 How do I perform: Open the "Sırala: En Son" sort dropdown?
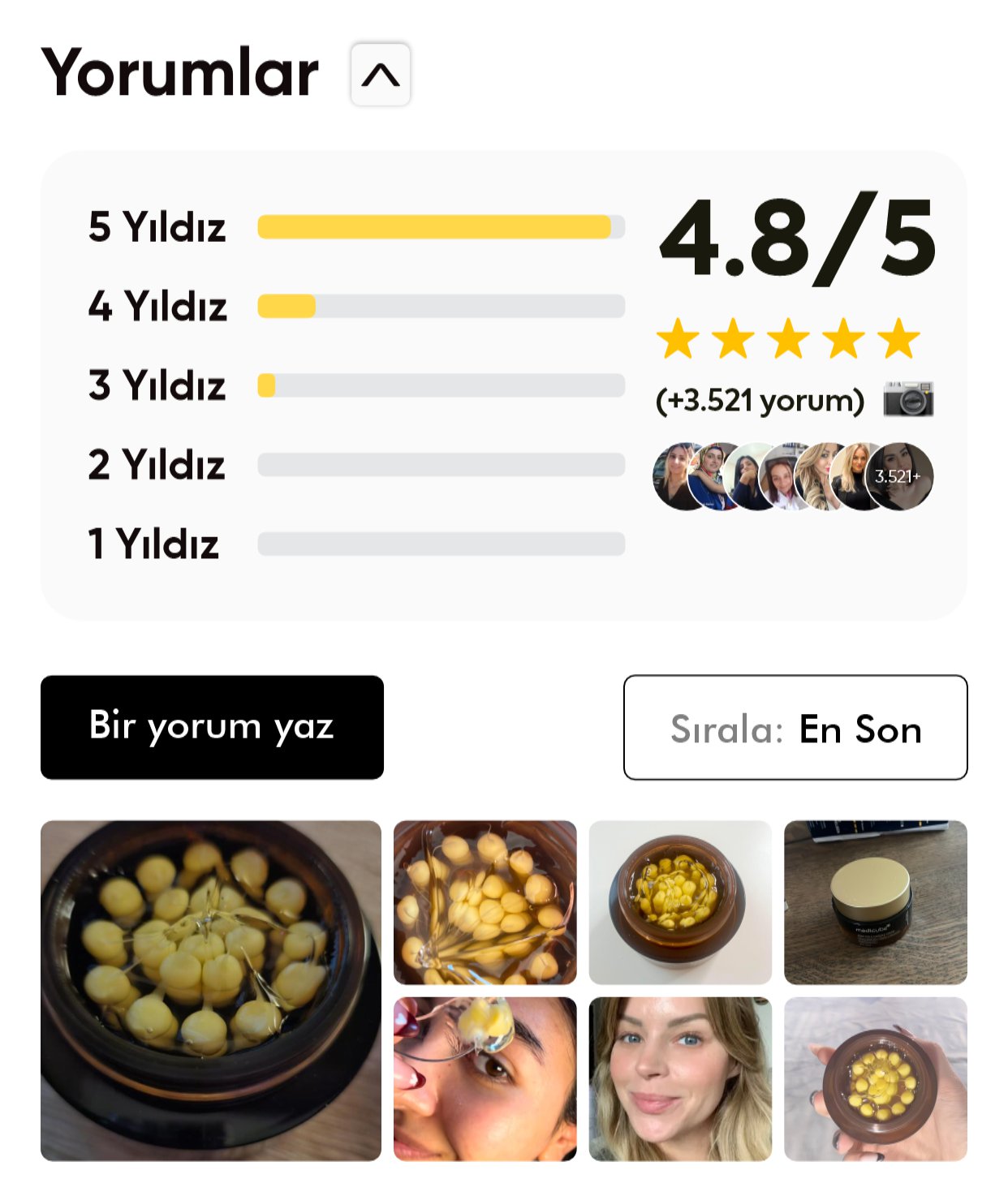tap(795, 728)
